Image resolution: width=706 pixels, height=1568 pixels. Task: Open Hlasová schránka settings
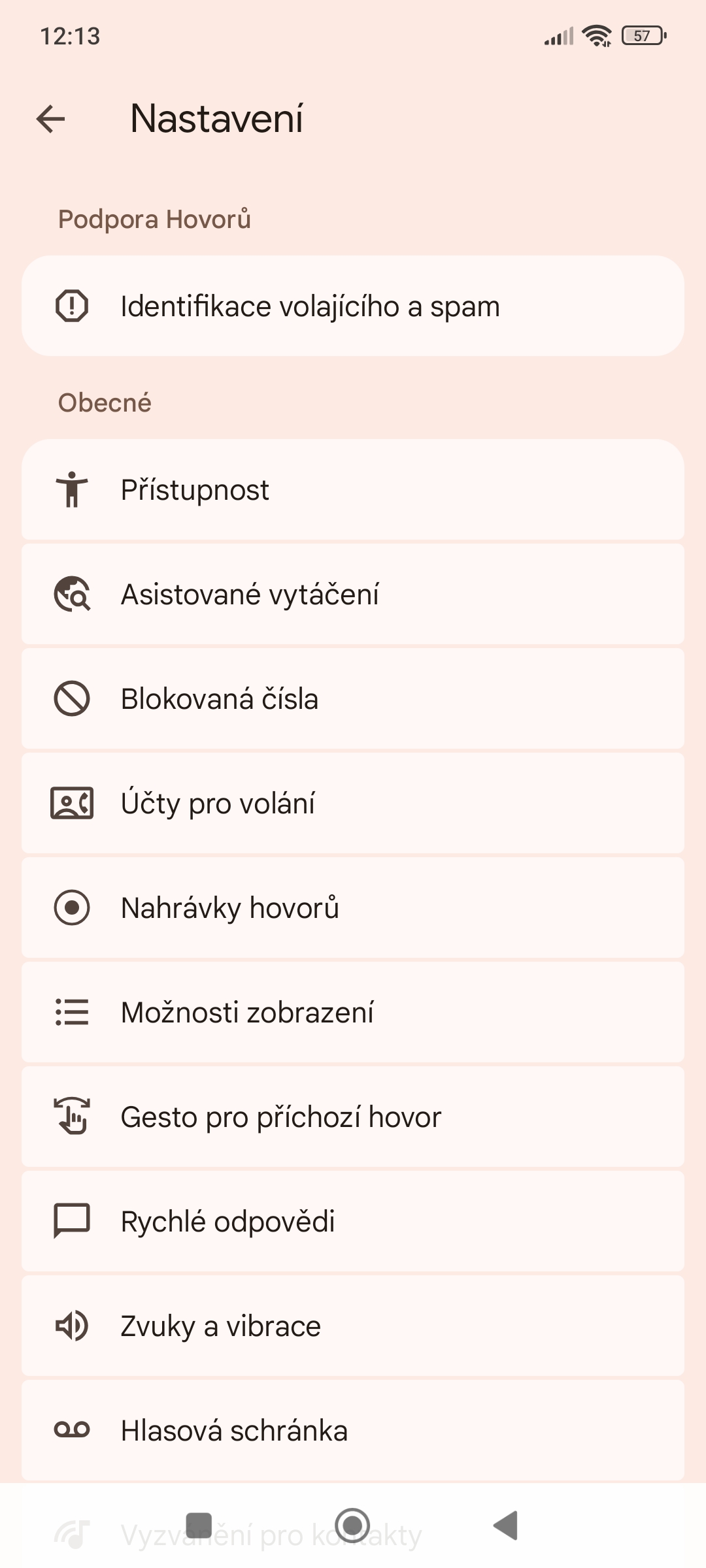[x=353, y=1431]
